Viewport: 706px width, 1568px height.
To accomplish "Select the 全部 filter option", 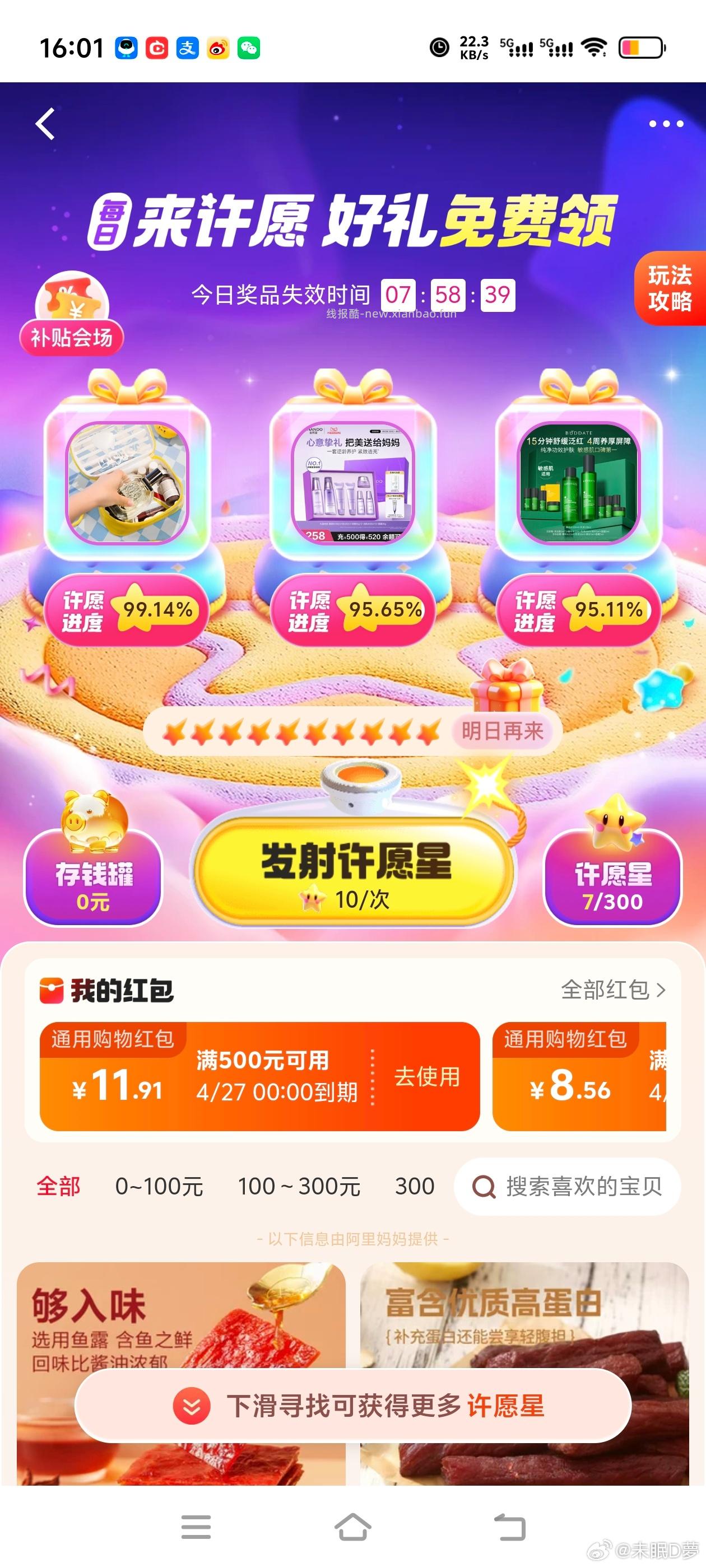I will coord(61,1186).
